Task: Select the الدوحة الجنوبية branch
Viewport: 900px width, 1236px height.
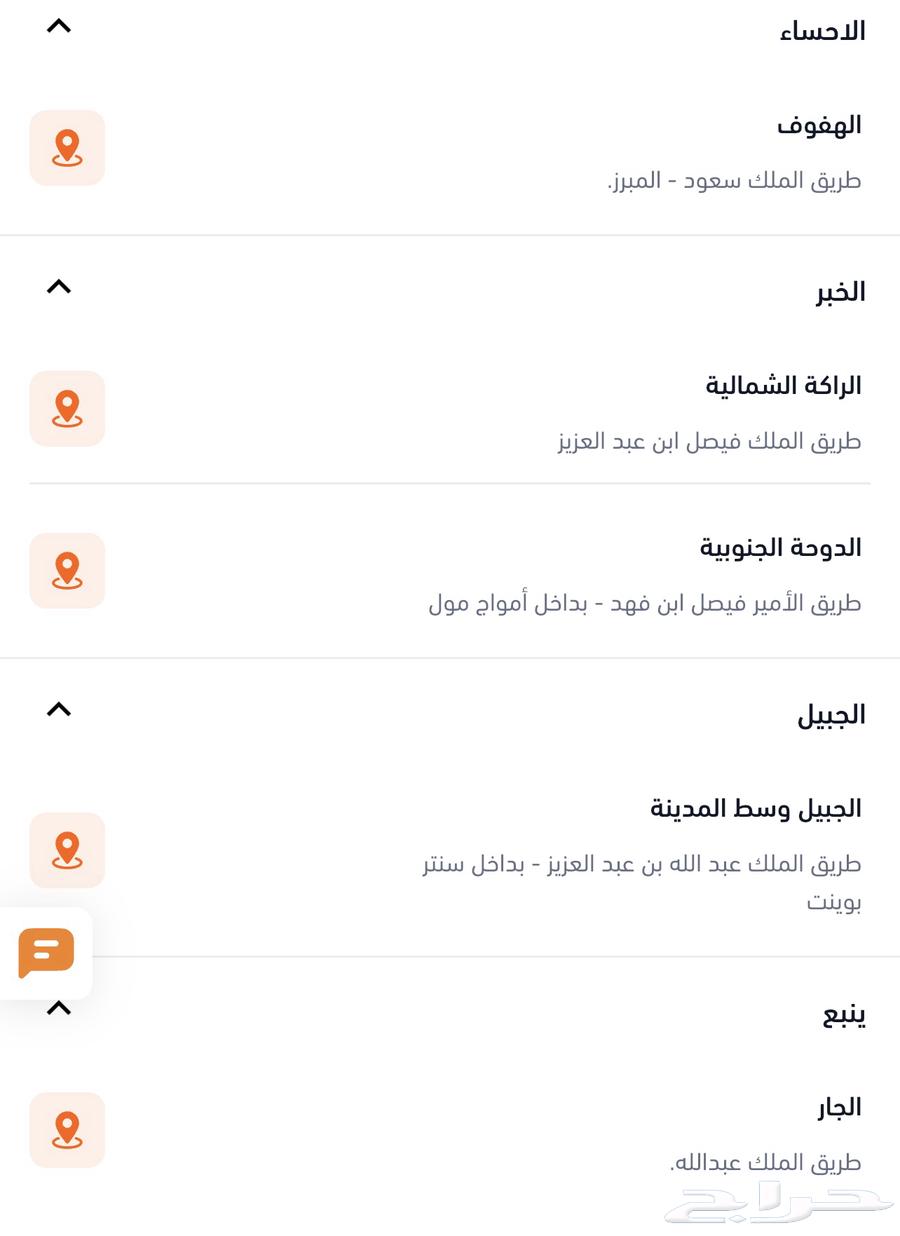Action: click(783, 547)
